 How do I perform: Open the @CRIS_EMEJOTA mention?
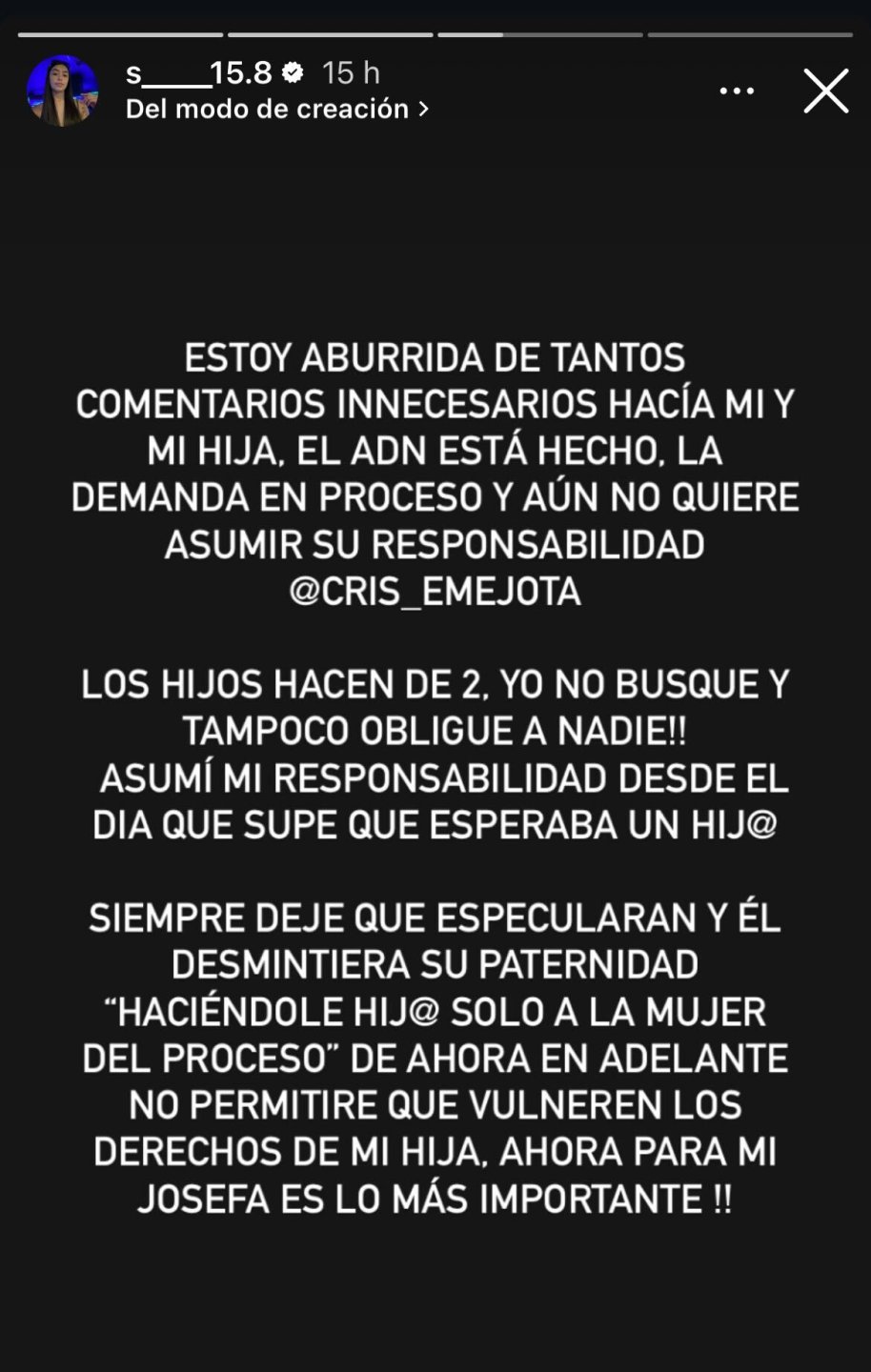point(435,592)
